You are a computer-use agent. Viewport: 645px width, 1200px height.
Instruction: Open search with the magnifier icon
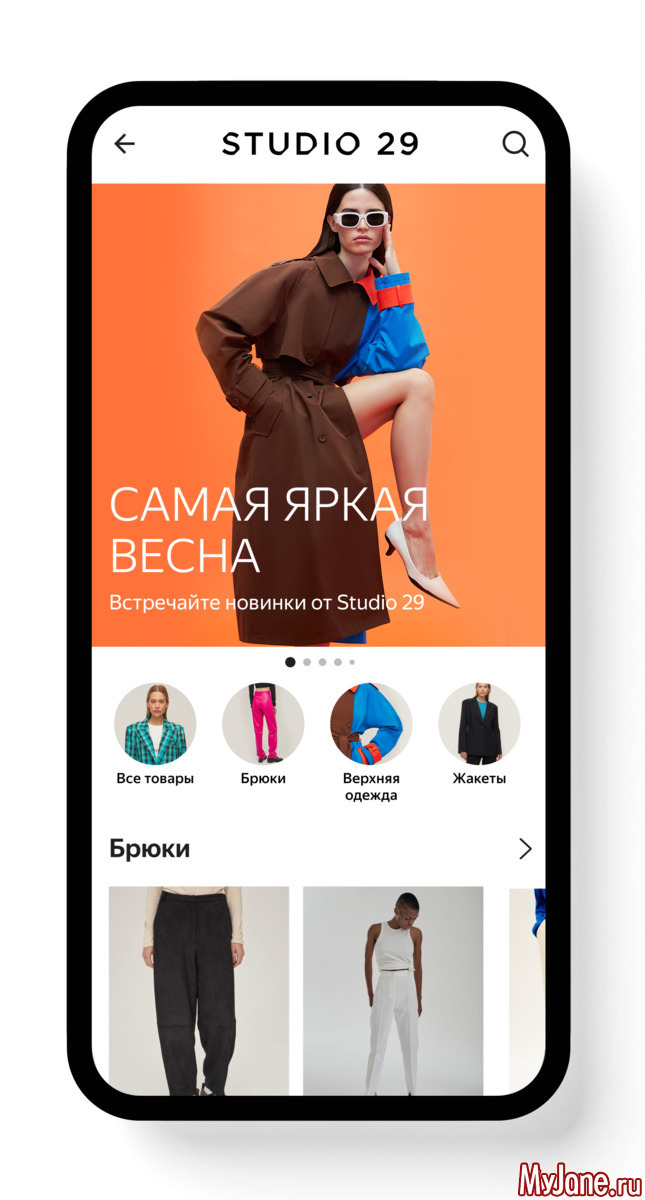515,144
